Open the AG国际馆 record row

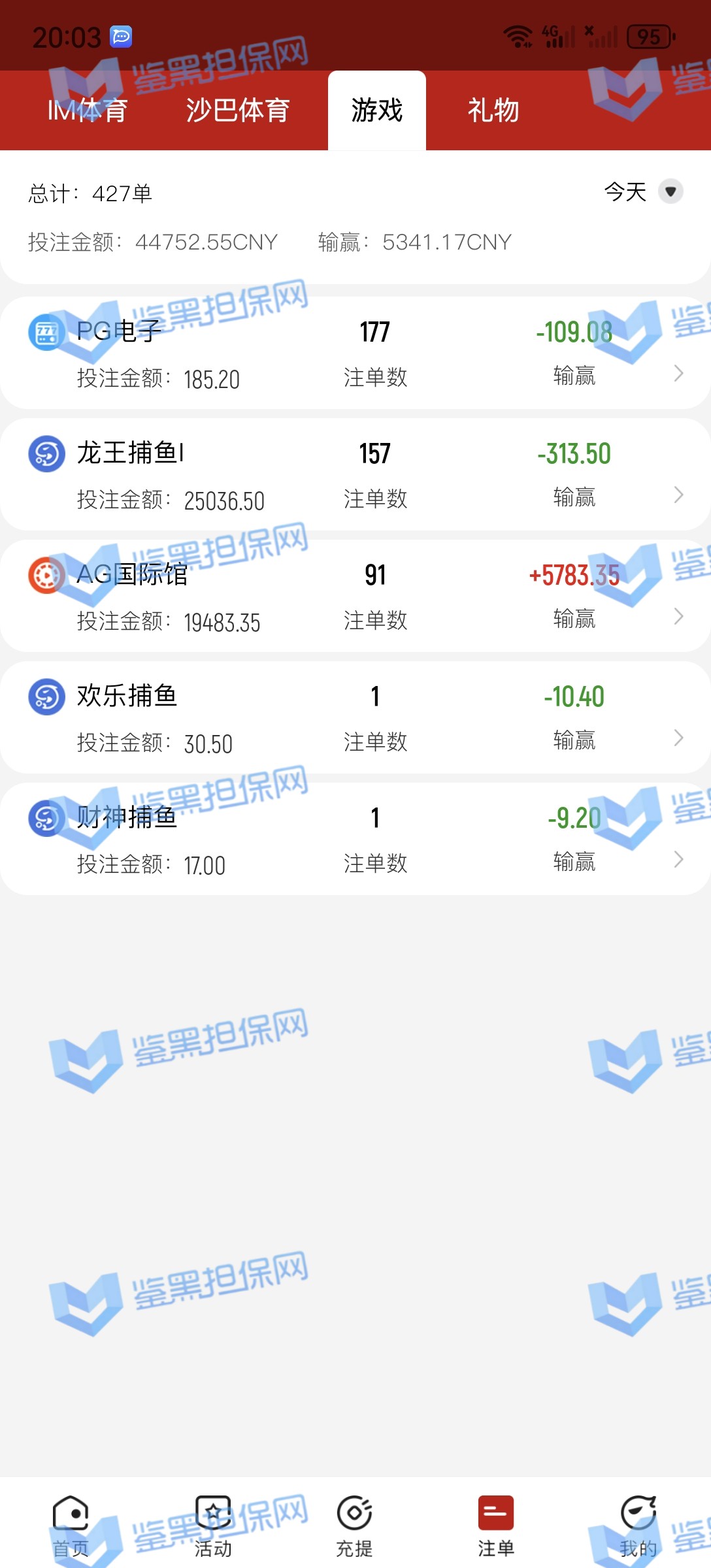pyautogui.click(x=355, y=596)
